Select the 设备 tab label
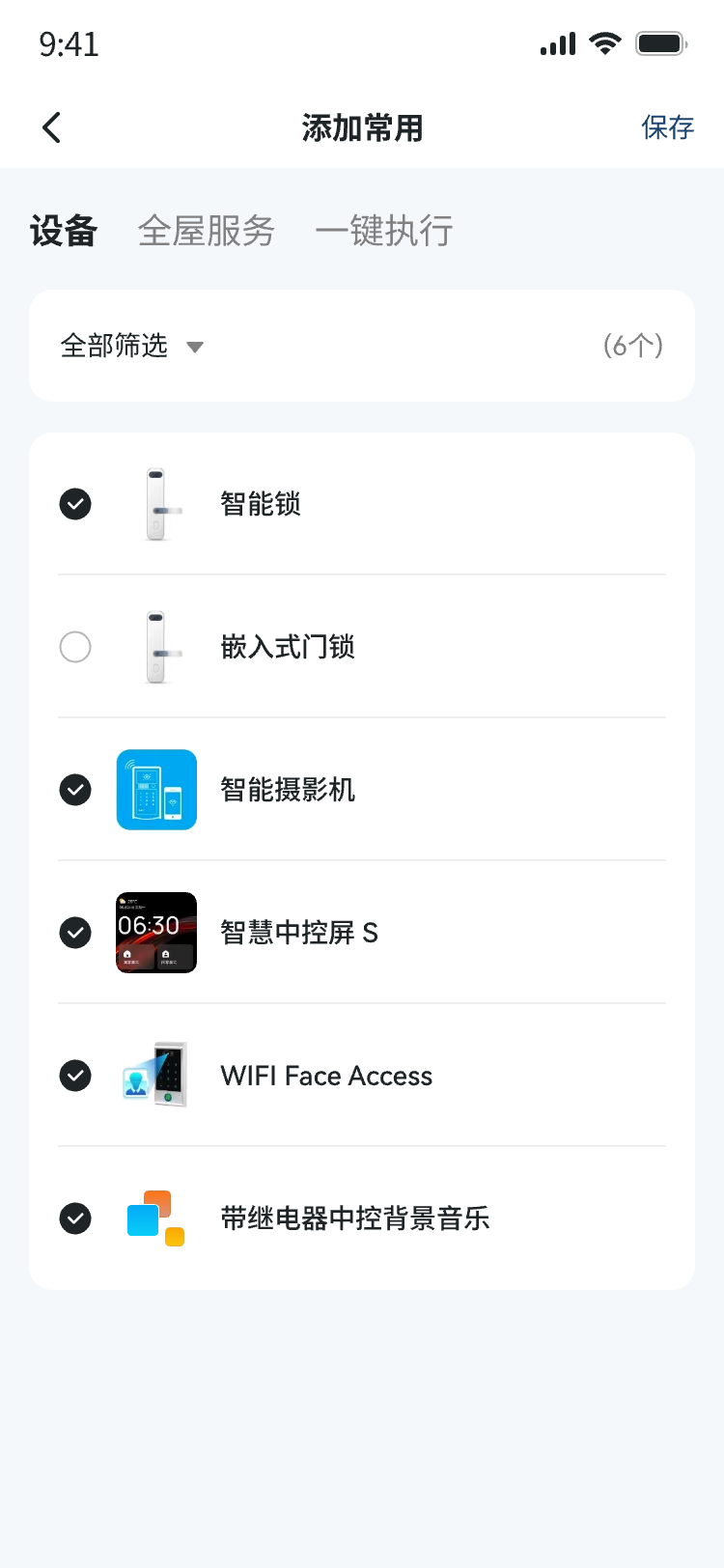The width and height of the screenshot is (724, 1568). coord(64,231)
